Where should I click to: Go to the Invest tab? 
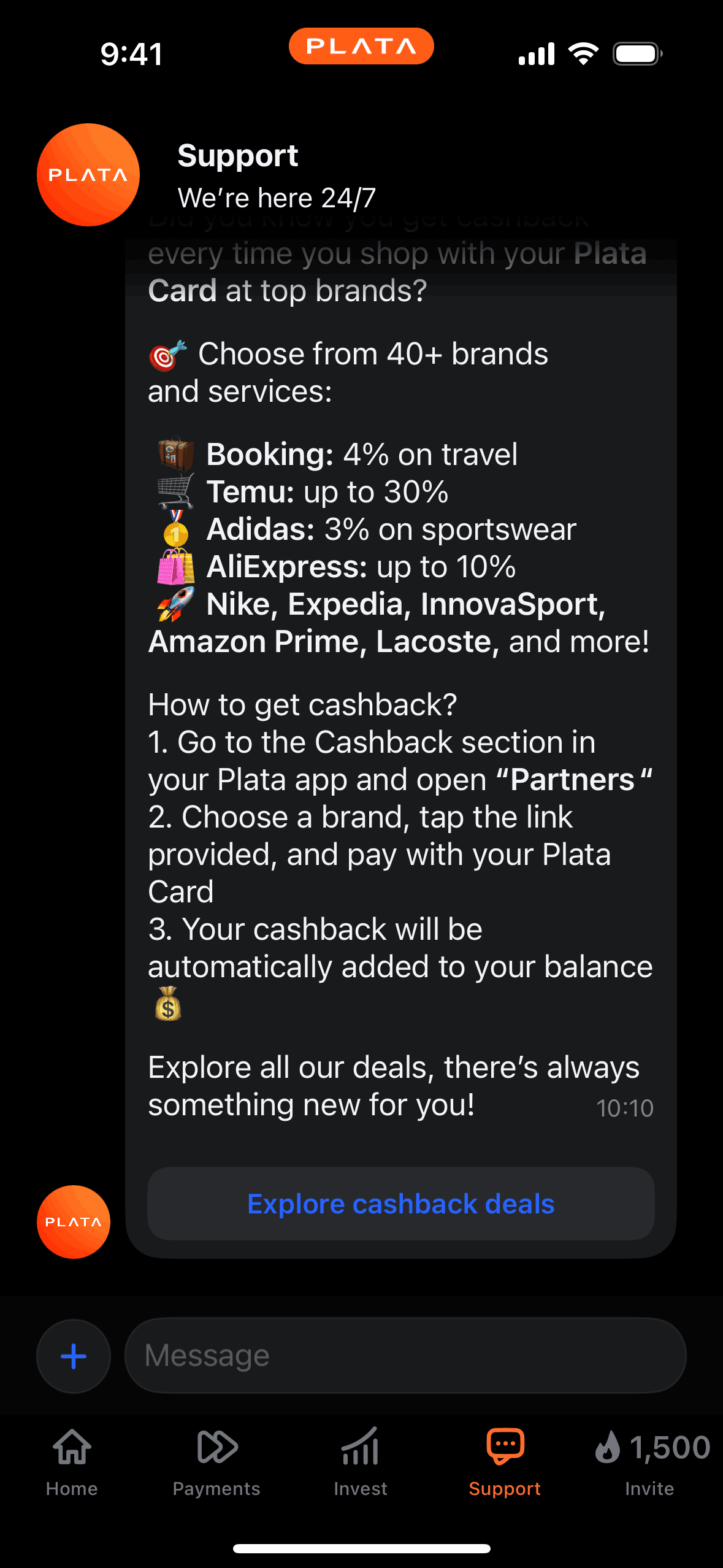361,1462
